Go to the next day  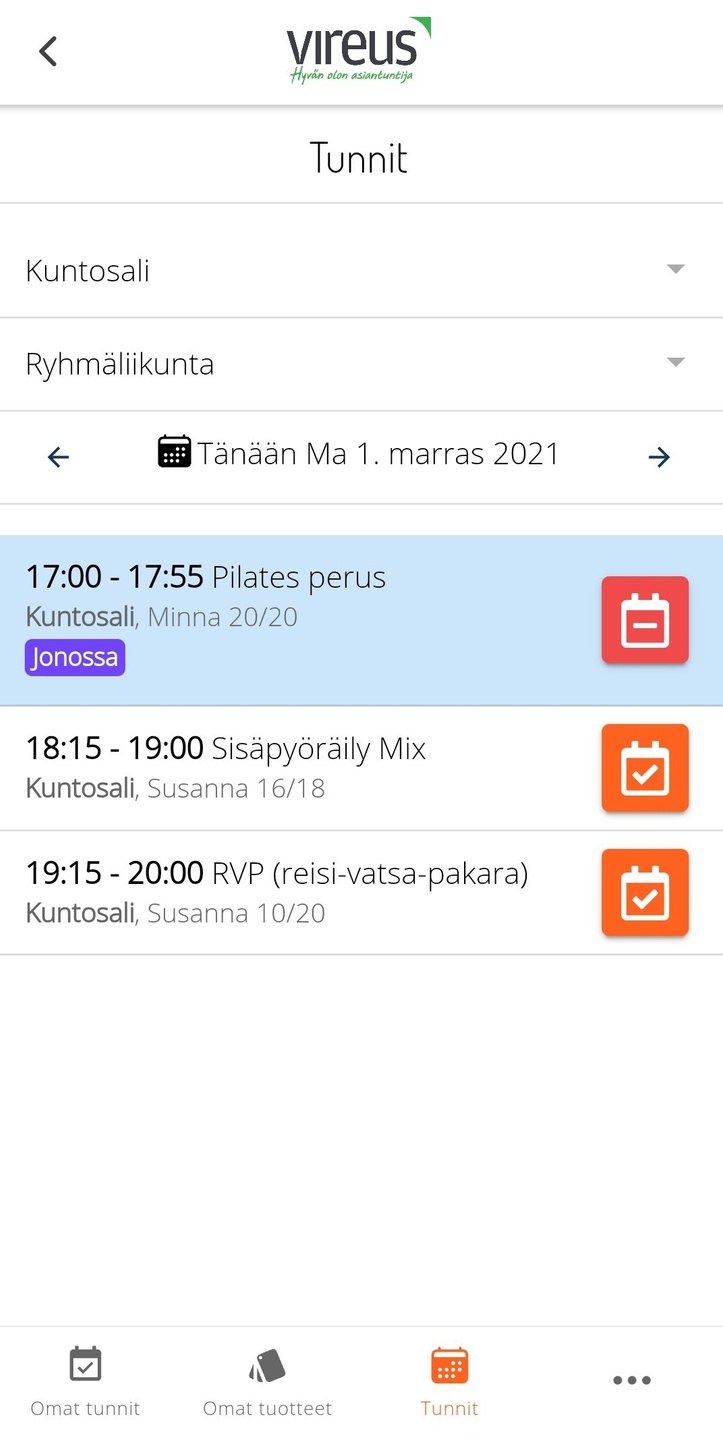pos(659,457)
